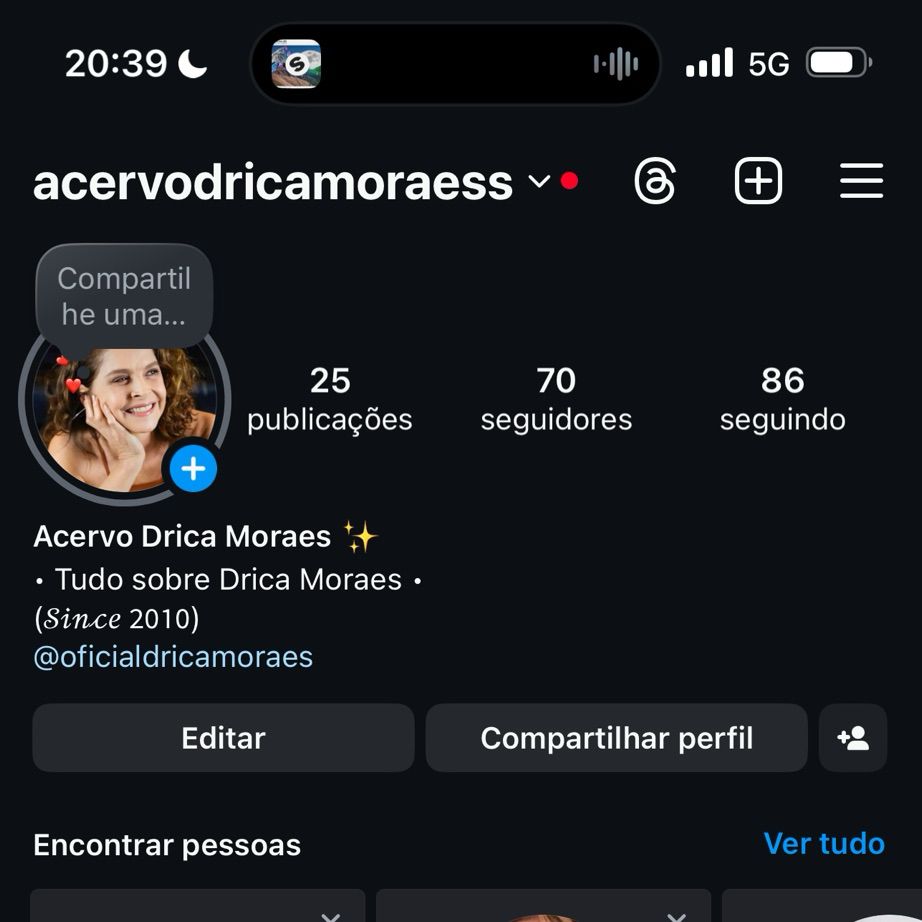
Task: Open the Now Playing activity in the Dynamic Island
Action: 455,64
